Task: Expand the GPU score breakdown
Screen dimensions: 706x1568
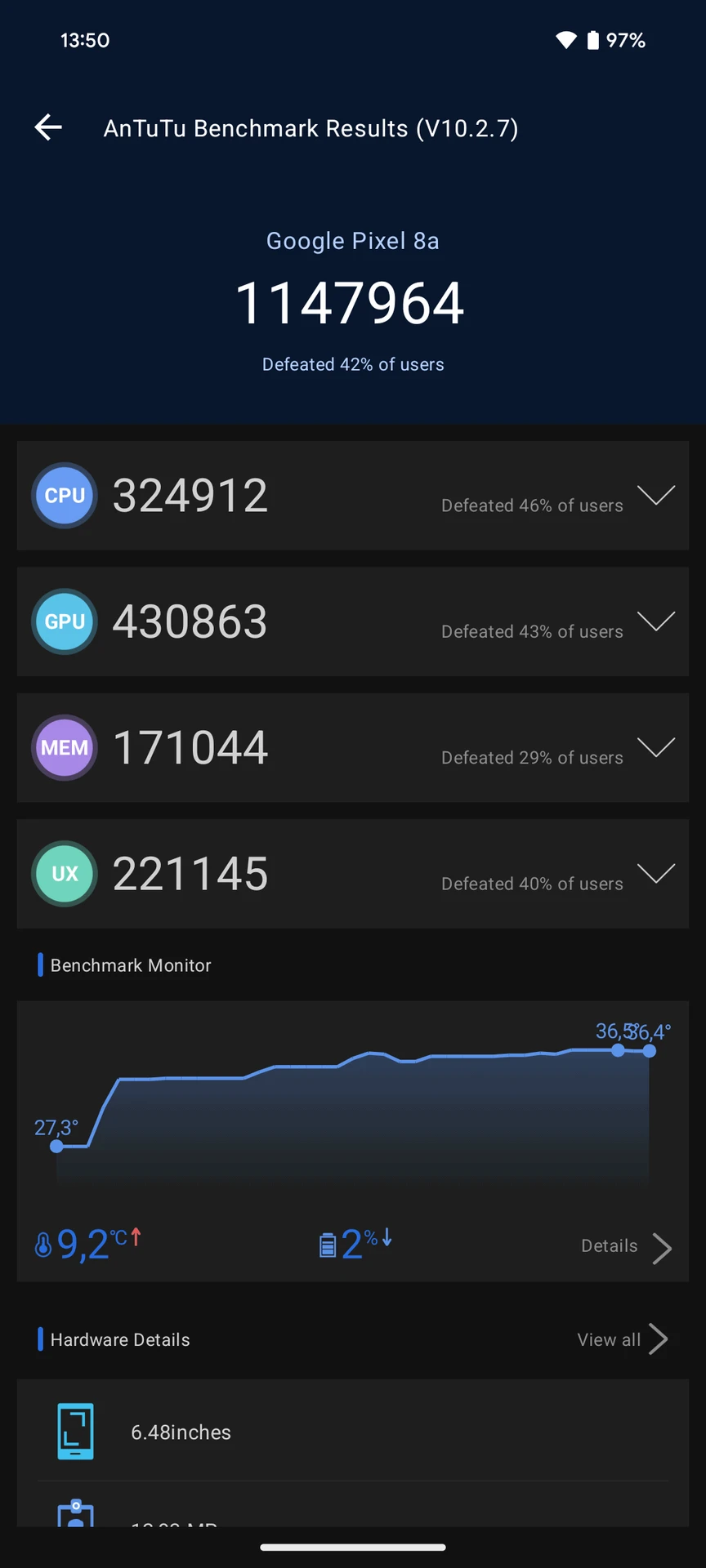Action: coord(655,621)
